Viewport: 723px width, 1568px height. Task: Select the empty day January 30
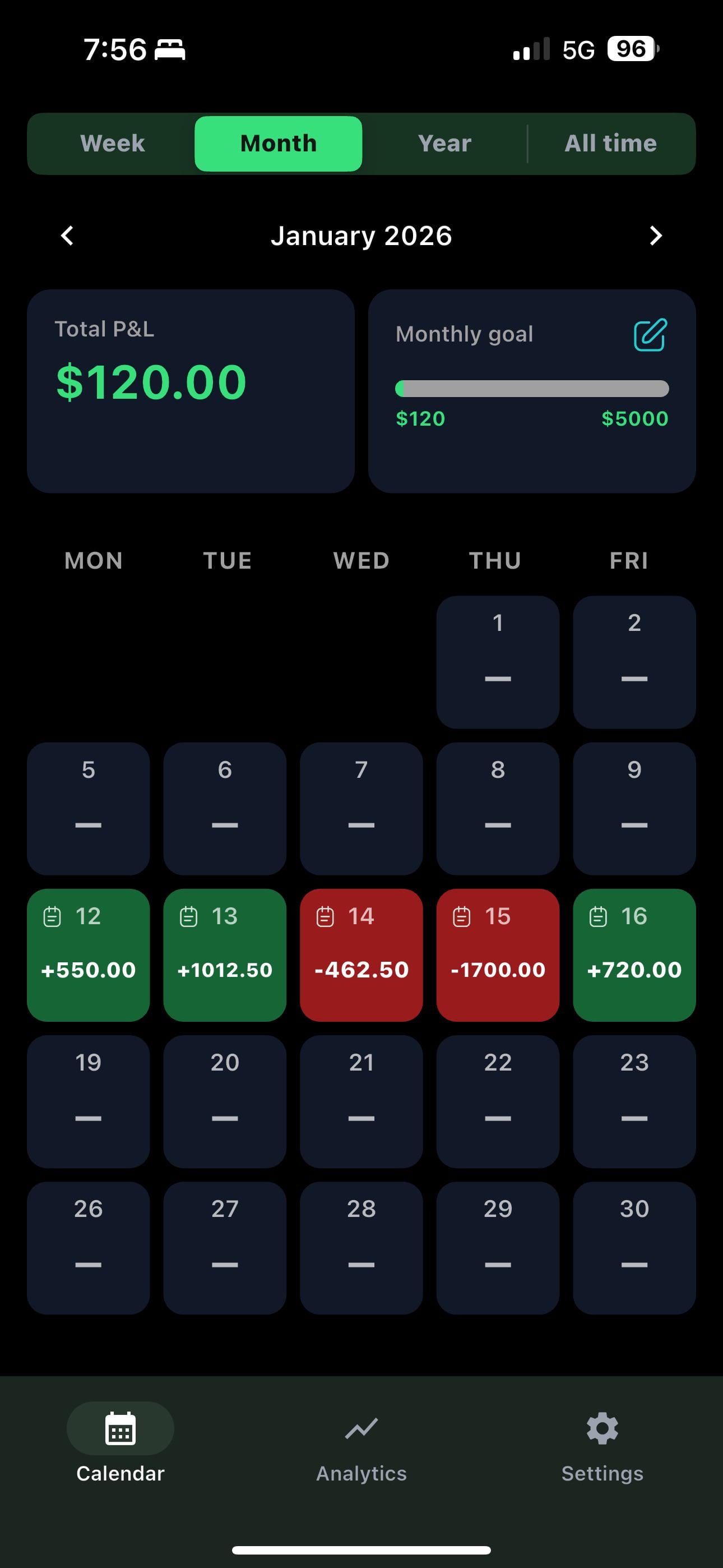pyautogui.click(x=633, y=1247)
